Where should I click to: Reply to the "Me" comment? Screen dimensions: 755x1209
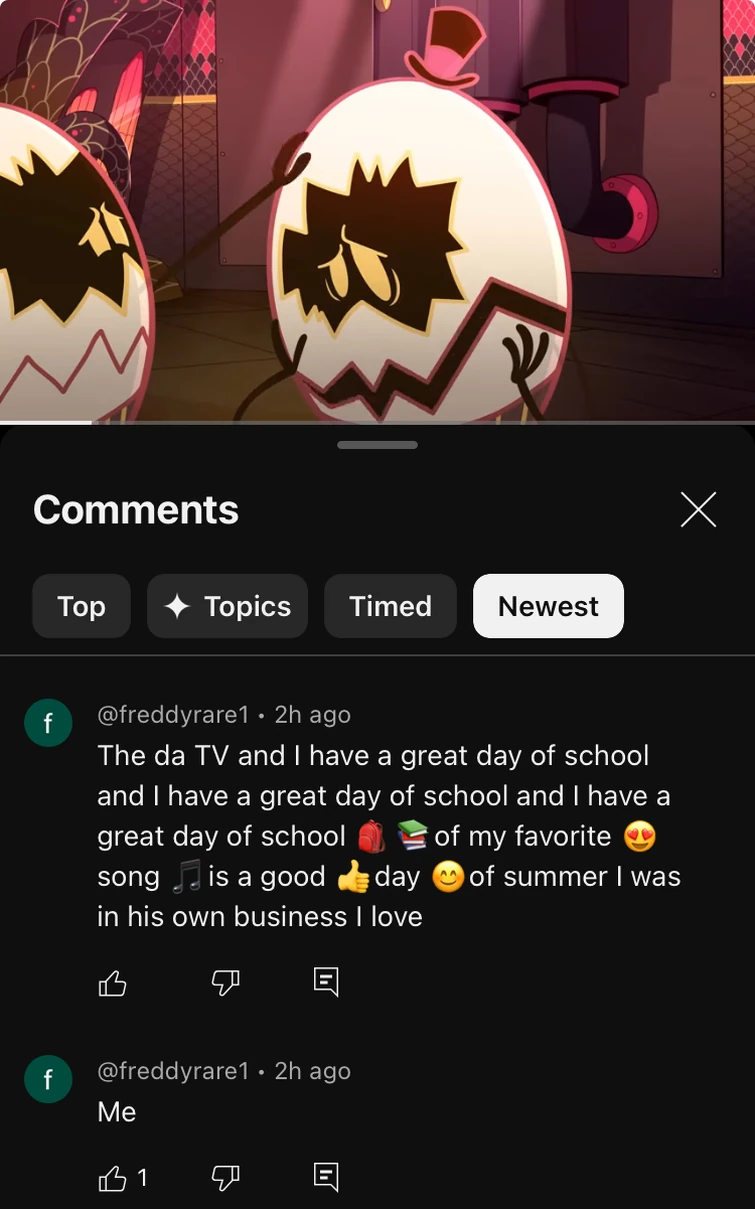coord(326,1177)
